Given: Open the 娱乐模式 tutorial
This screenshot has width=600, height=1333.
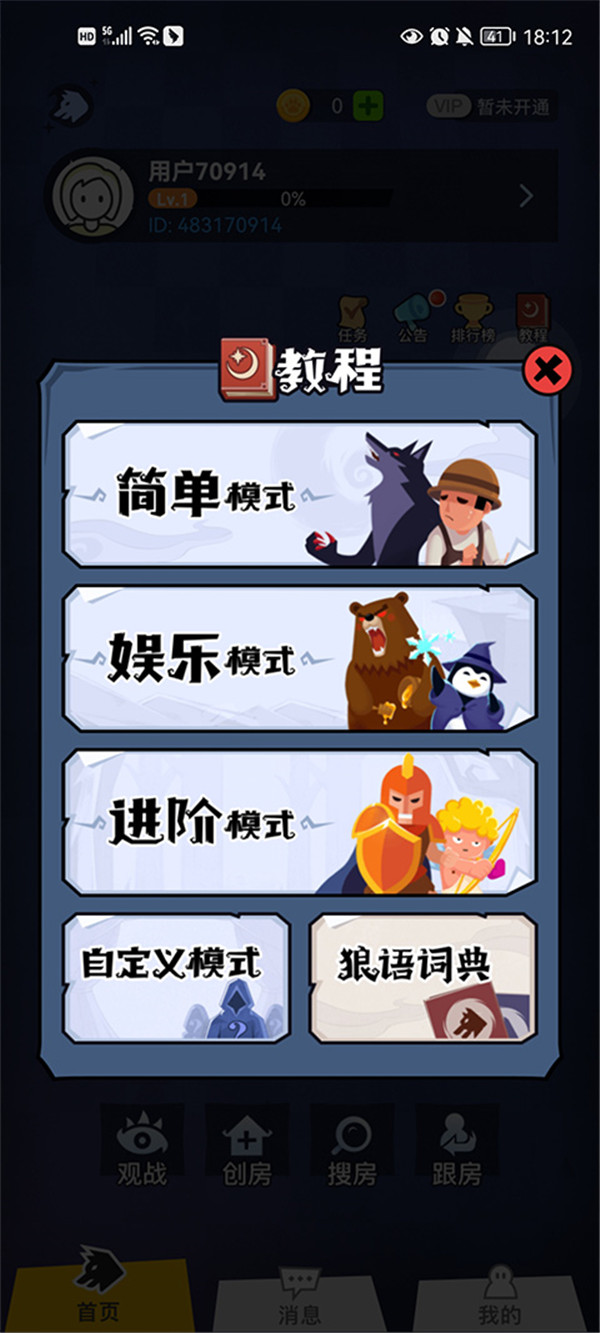Looking at the screenshot, I should coord(299,658).
